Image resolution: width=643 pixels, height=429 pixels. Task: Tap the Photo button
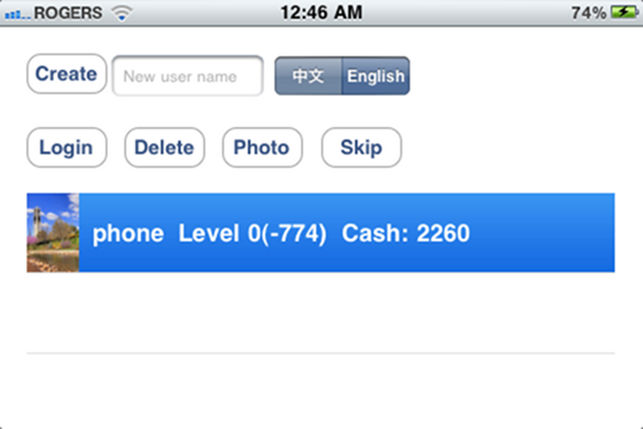[261, 148]
